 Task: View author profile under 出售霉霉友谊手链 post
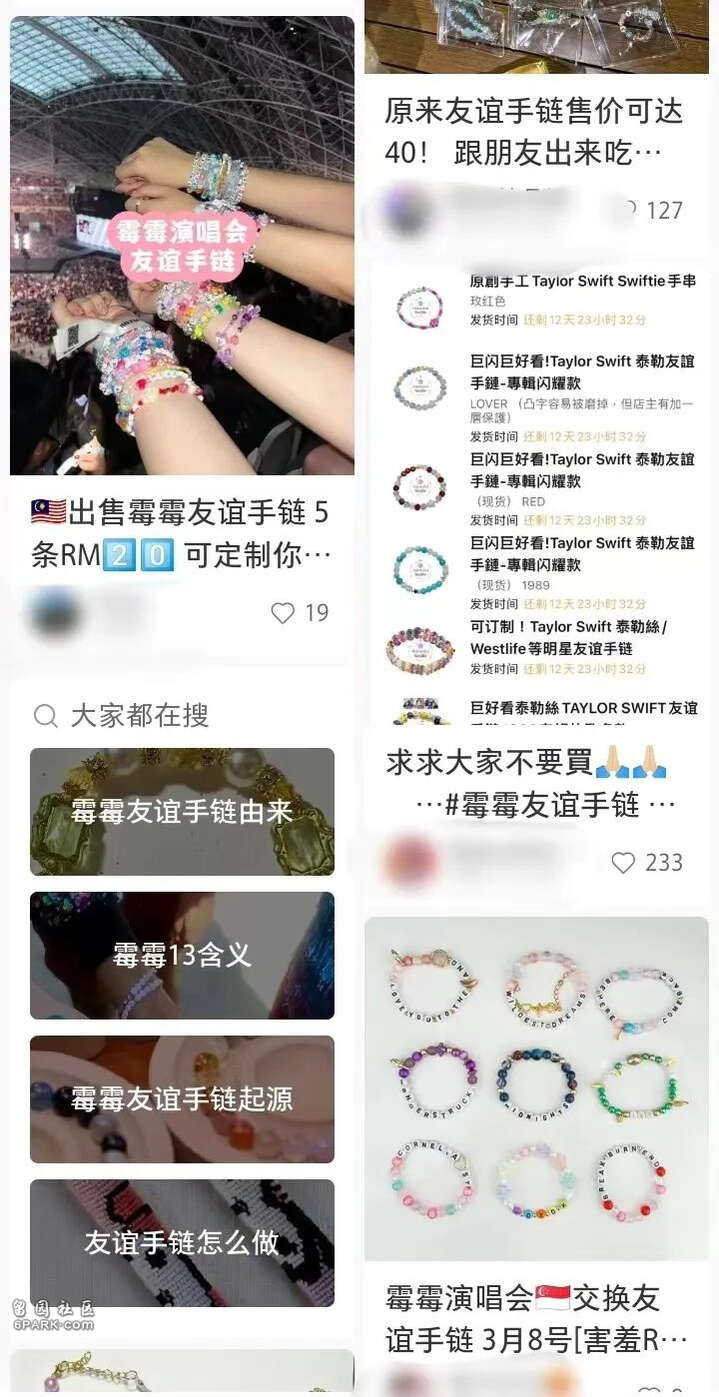[56, 612]
